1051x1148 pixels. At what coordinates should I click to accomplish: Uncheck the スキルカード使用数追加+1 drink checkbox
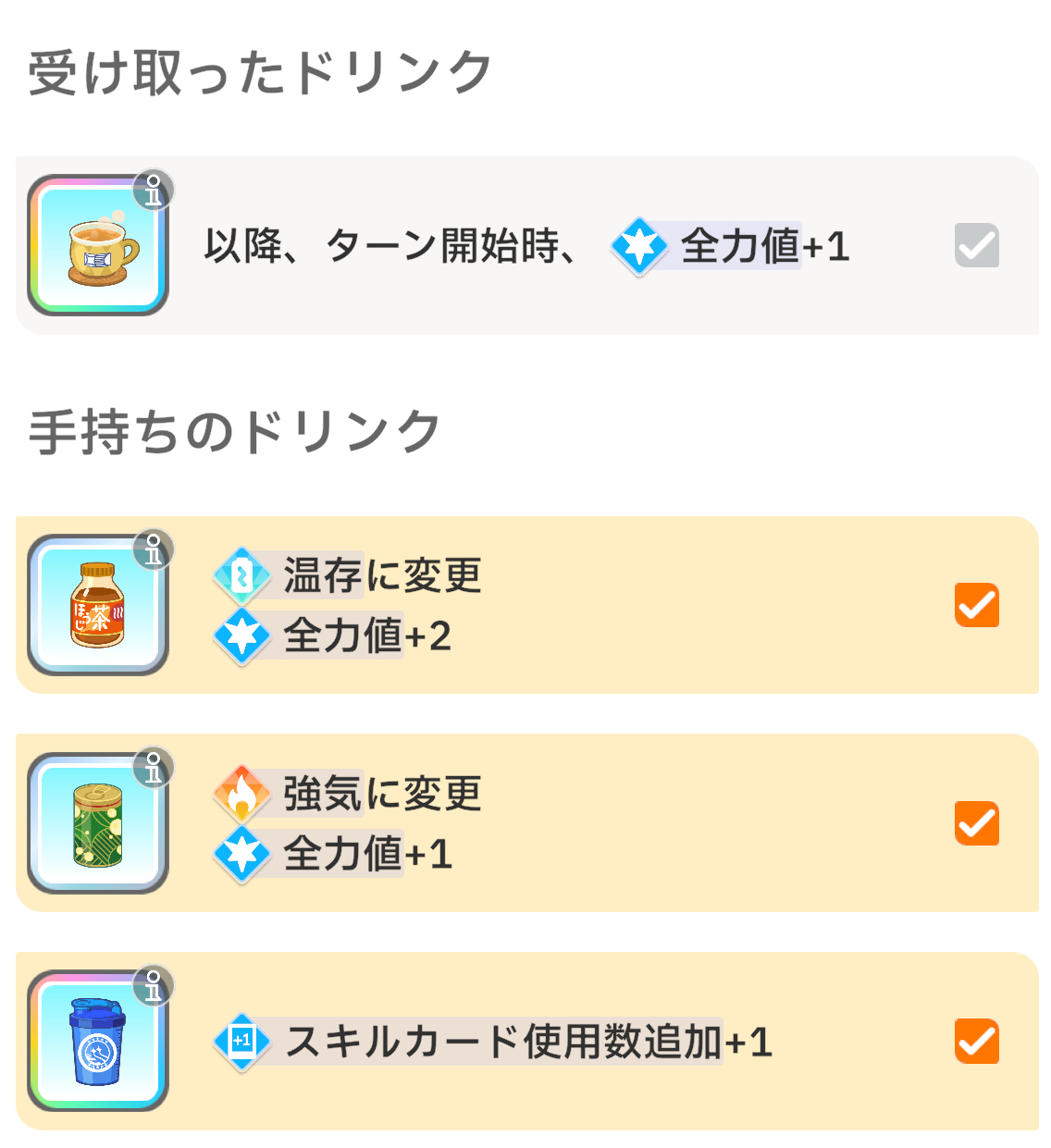point(976,1042)
